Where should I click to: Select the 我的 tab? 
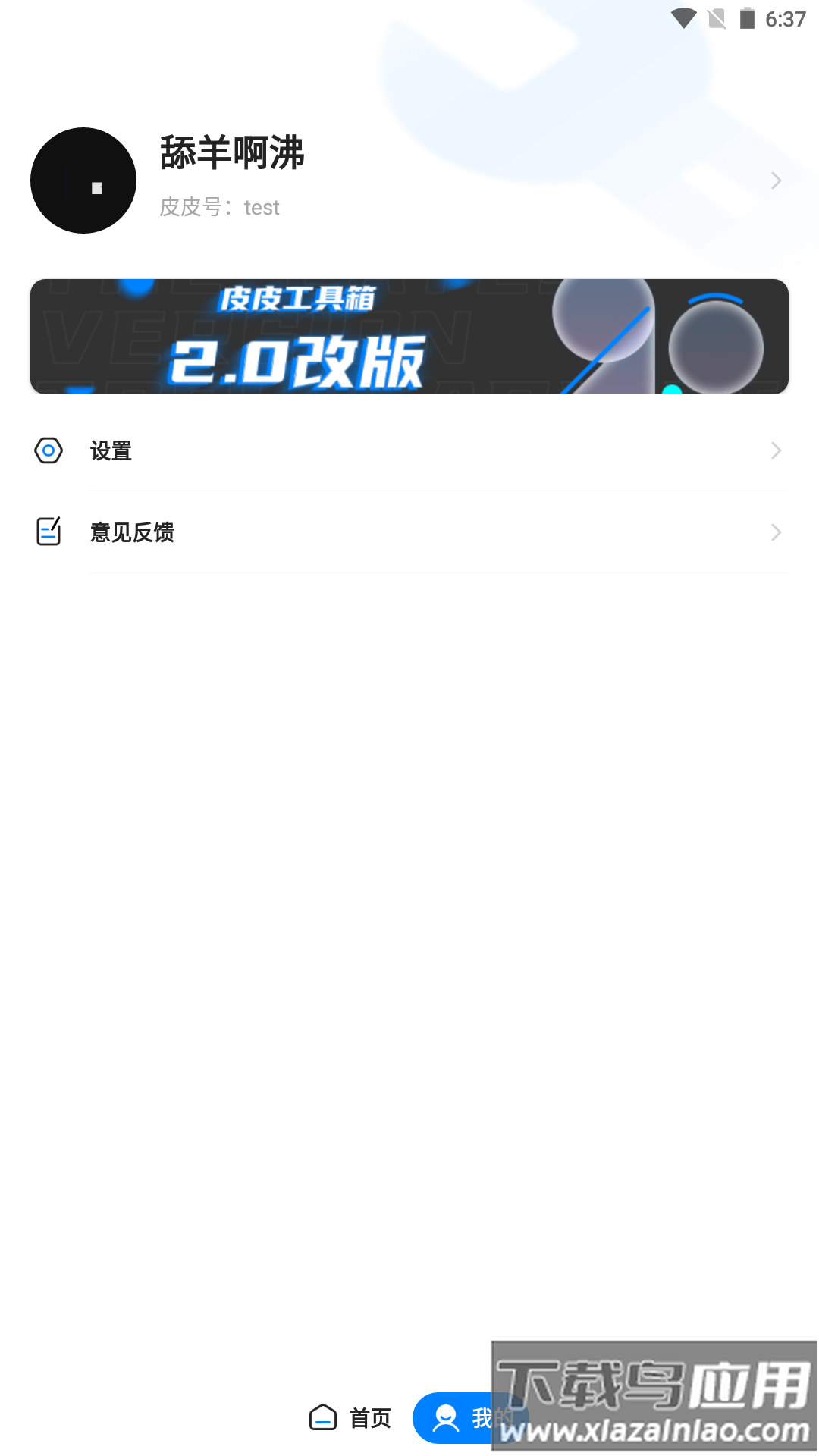461,1417
